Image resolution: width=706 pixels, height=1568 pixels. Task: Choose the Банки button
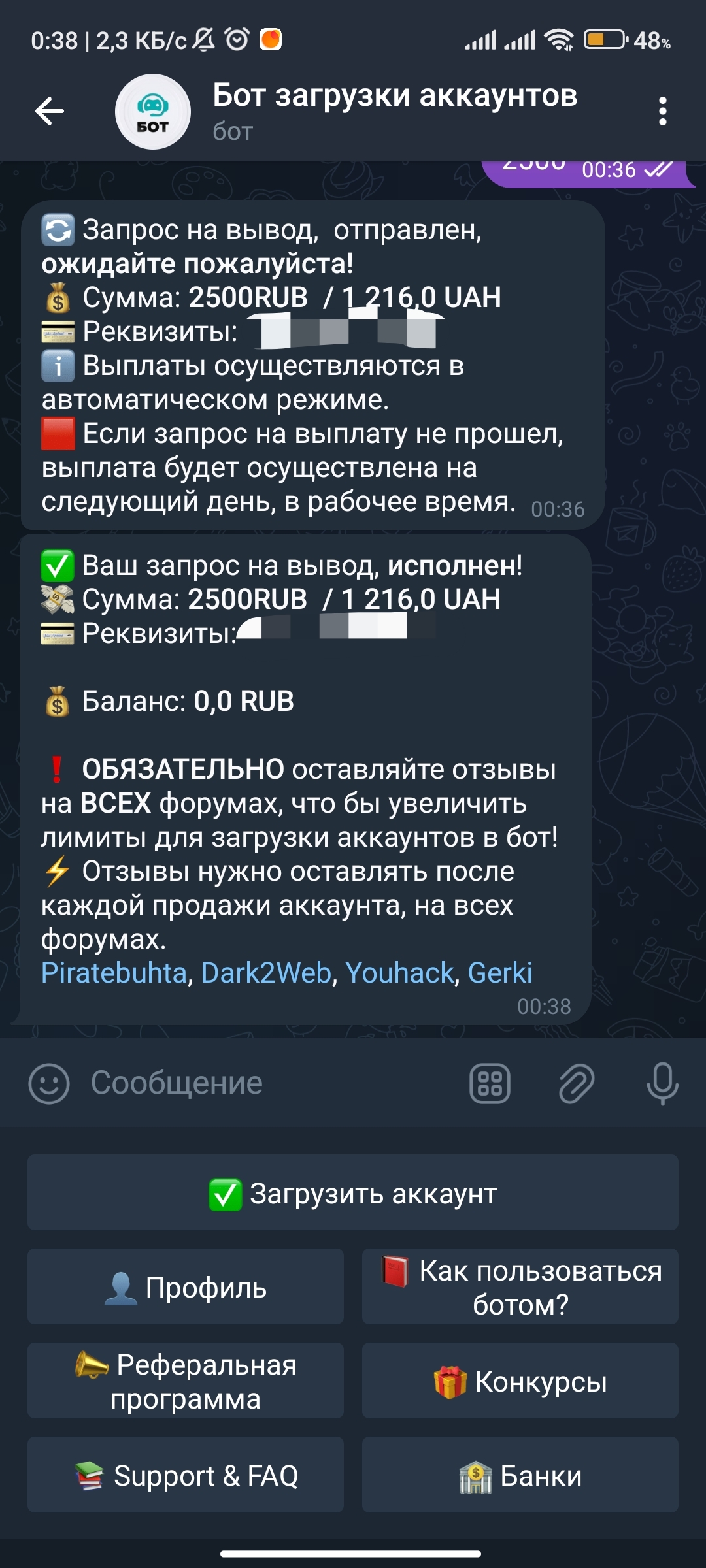coord(520,1475)
